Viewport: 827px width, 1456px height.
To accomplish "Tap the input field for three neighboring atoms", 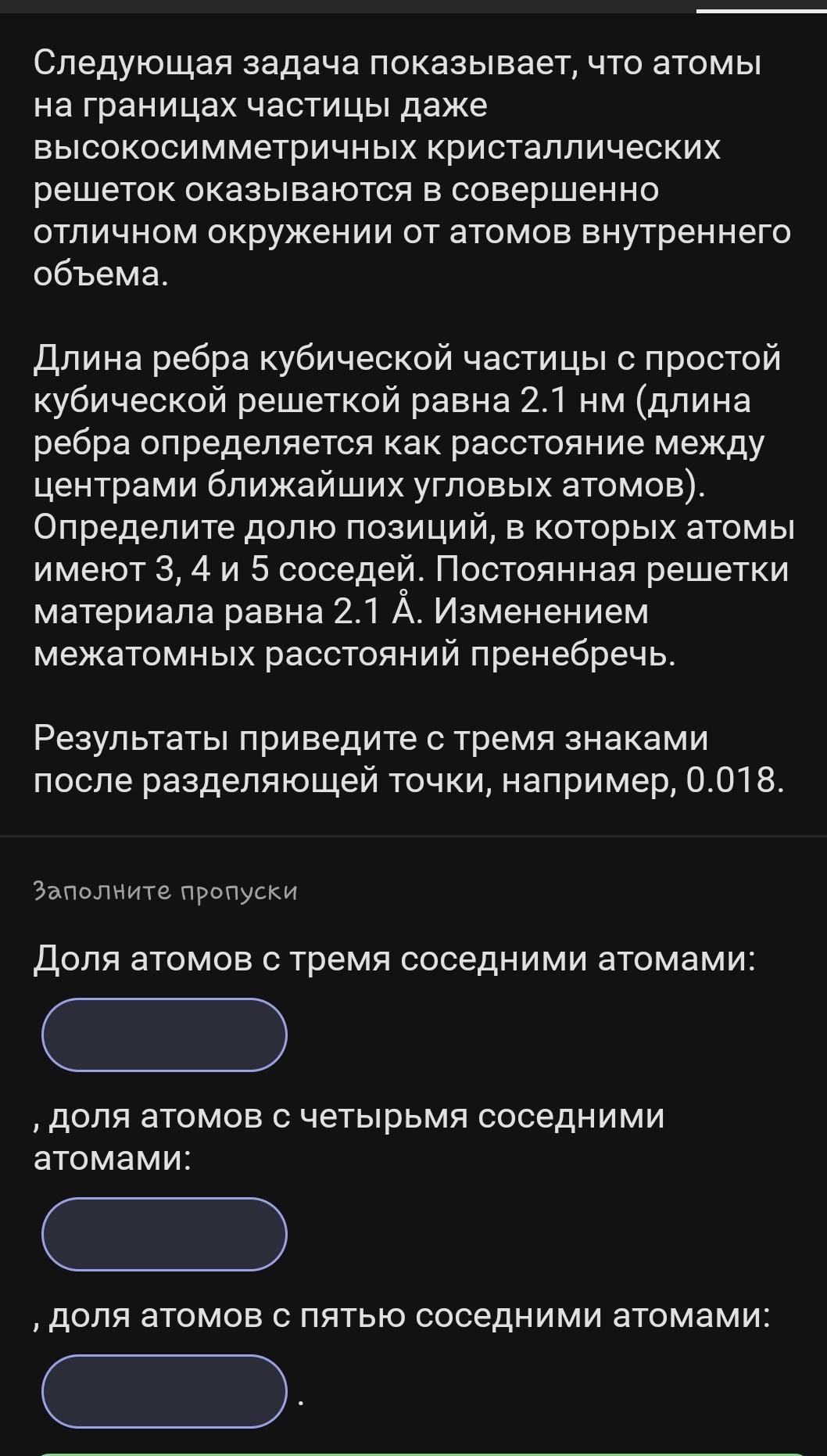I will pos(164,1035).
